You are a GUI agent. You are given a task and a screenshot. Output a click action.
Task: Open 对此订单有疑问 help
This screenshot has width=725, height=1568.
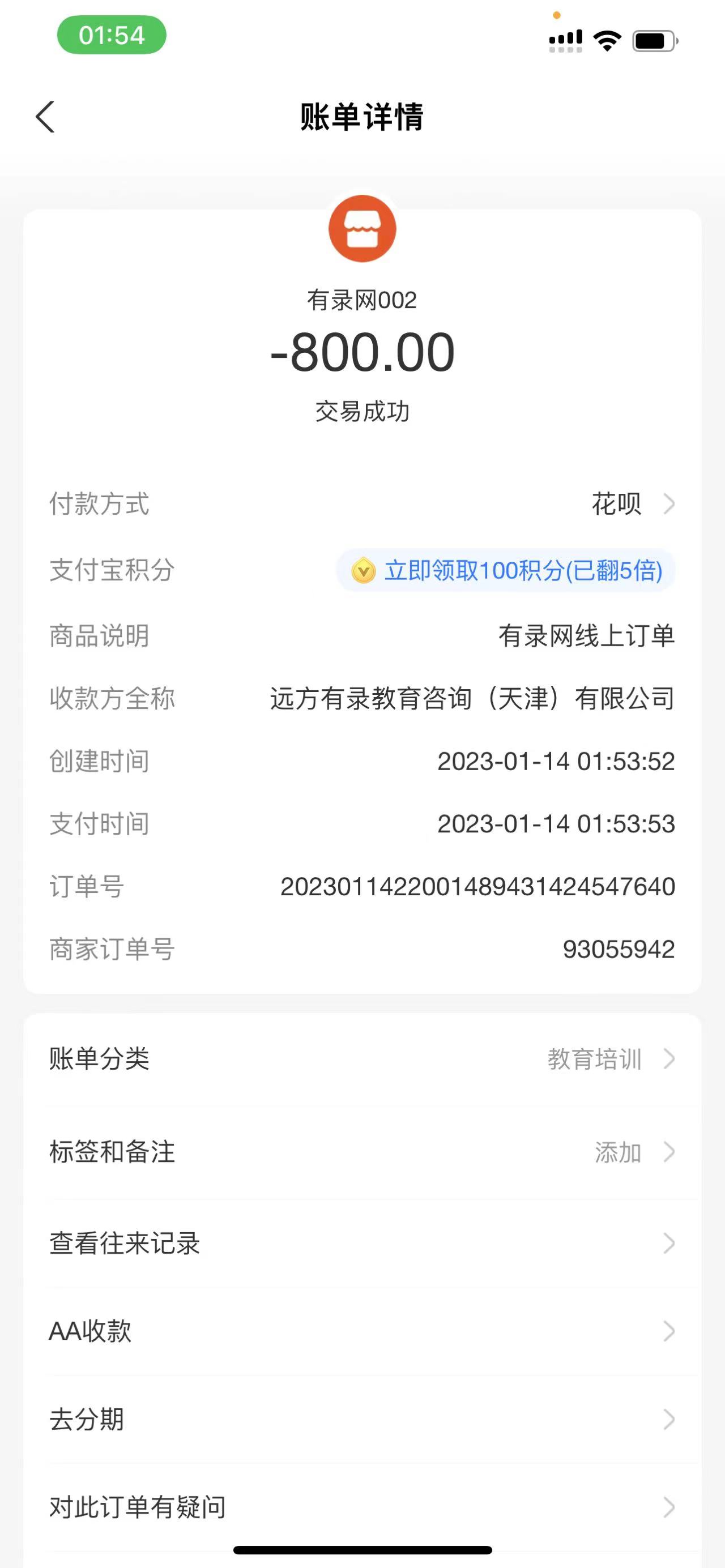(362, 1507)
